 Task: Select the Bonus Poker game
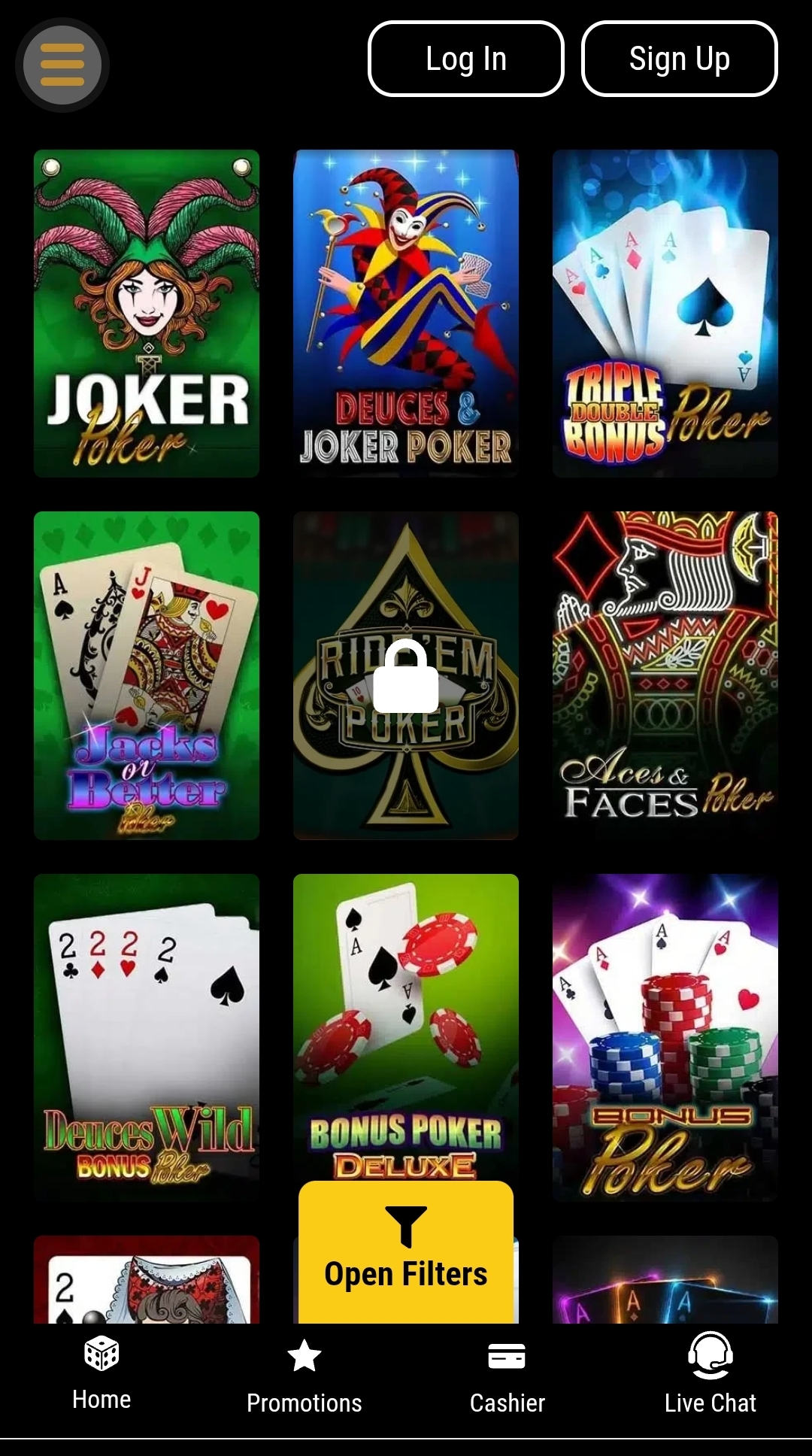click(x=665, y=1036)
